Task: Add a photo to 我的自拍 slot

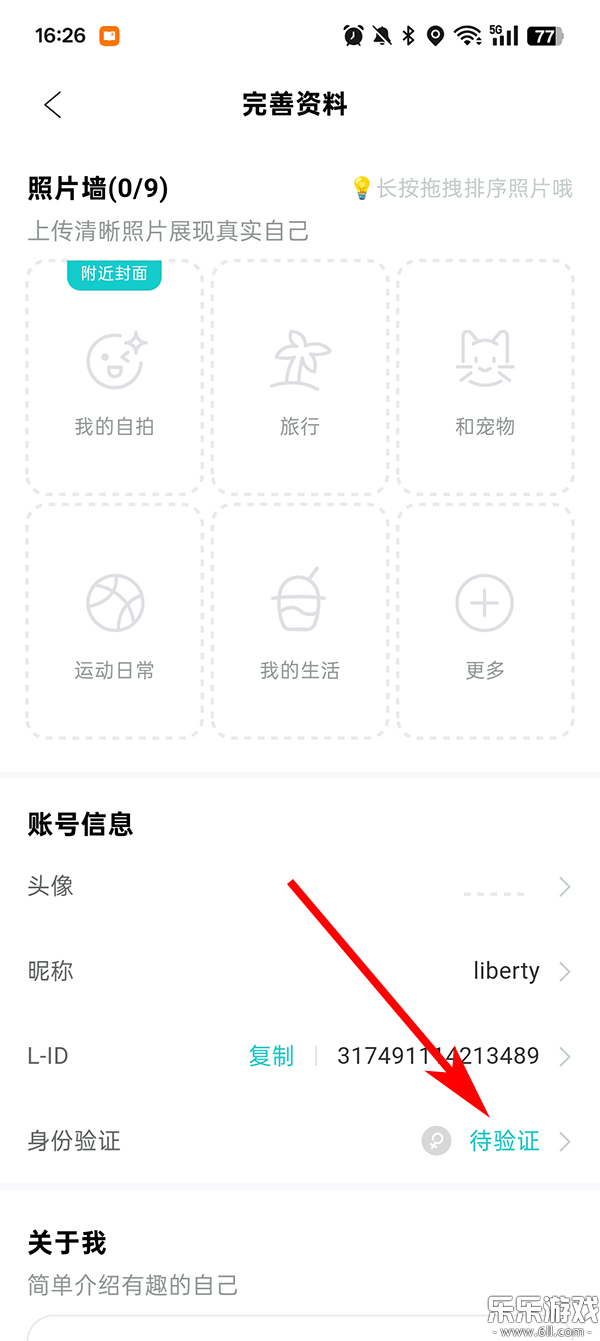Action: pyautogui.click(x=114, y=377)
